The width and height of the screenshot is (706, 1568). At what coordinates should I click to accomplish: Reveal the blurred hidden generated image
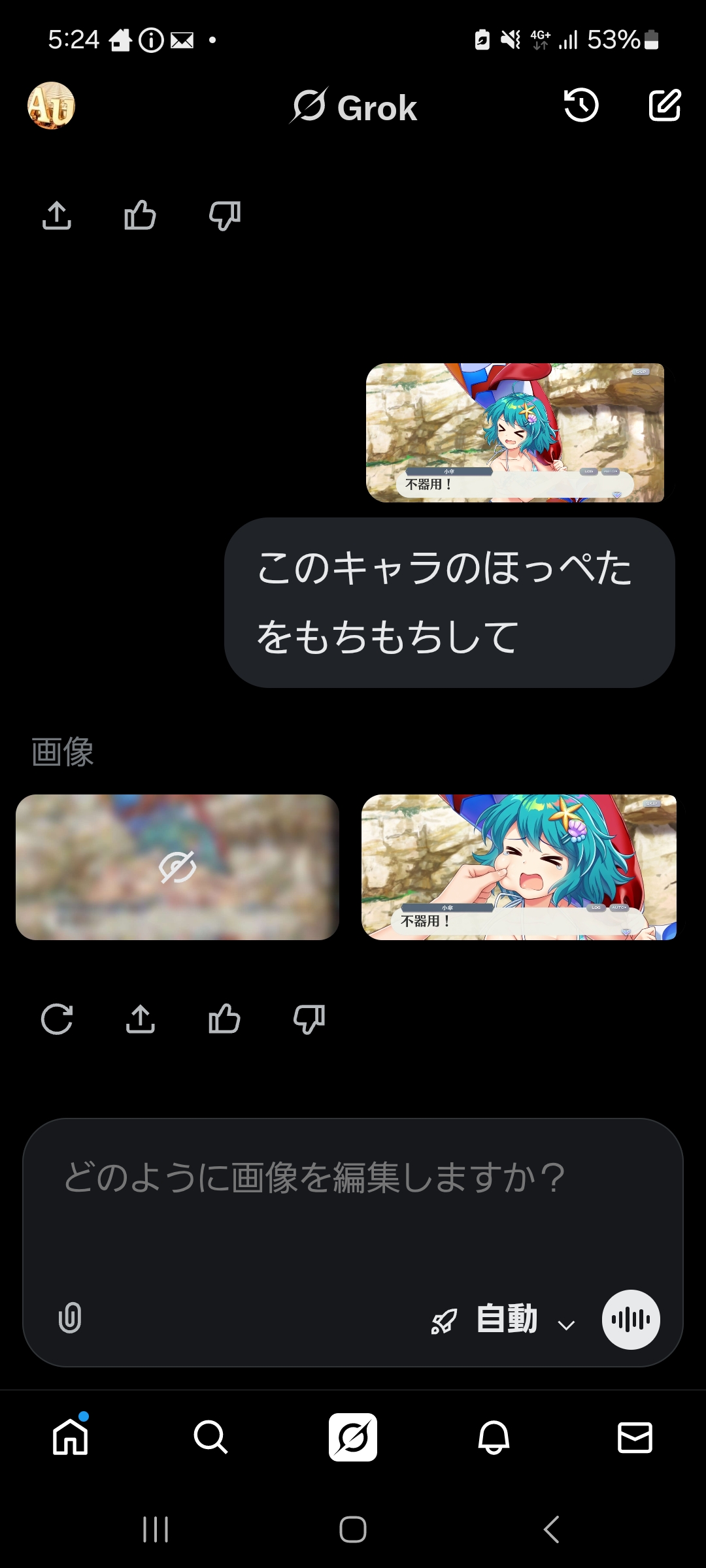click(177, 867)
